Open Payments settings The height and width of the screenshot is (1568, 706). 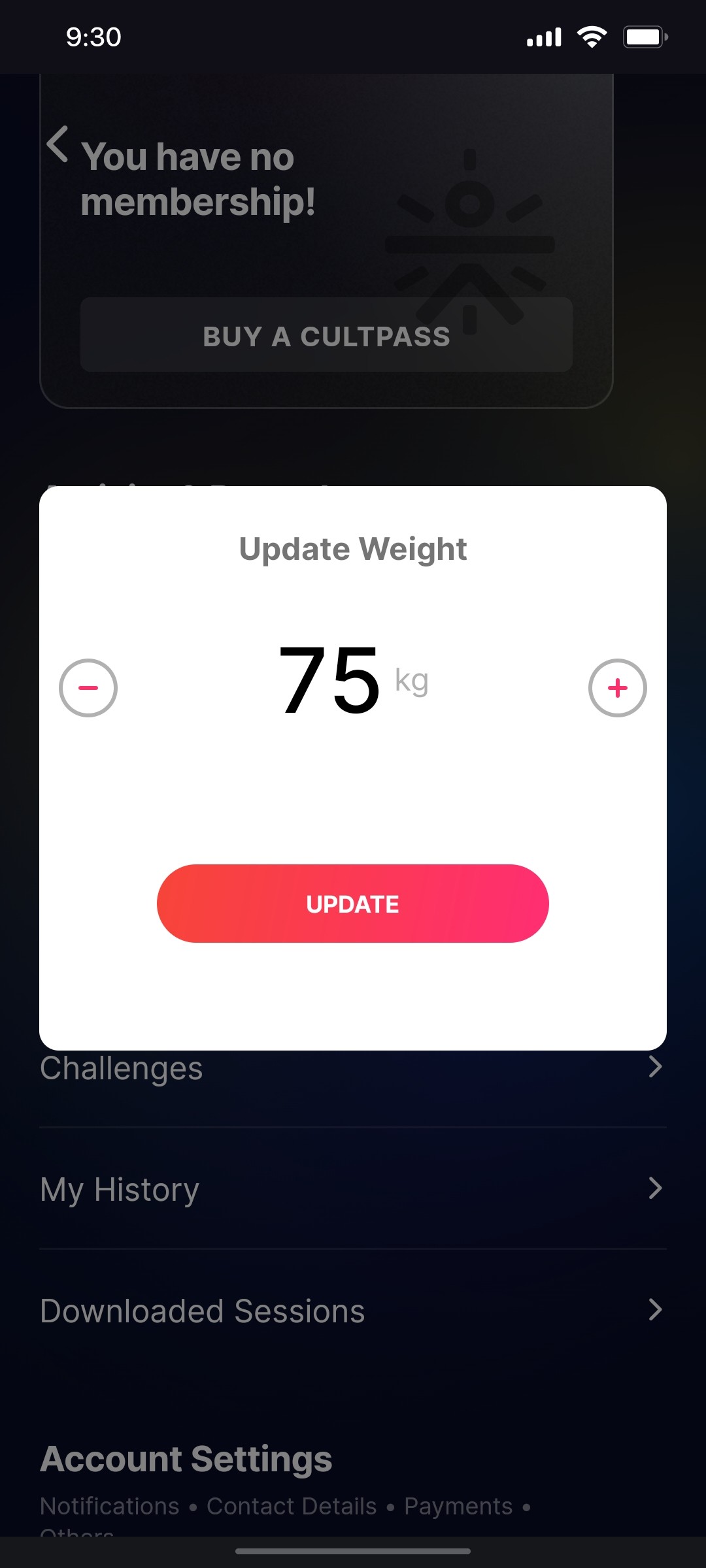(458, 1505)
